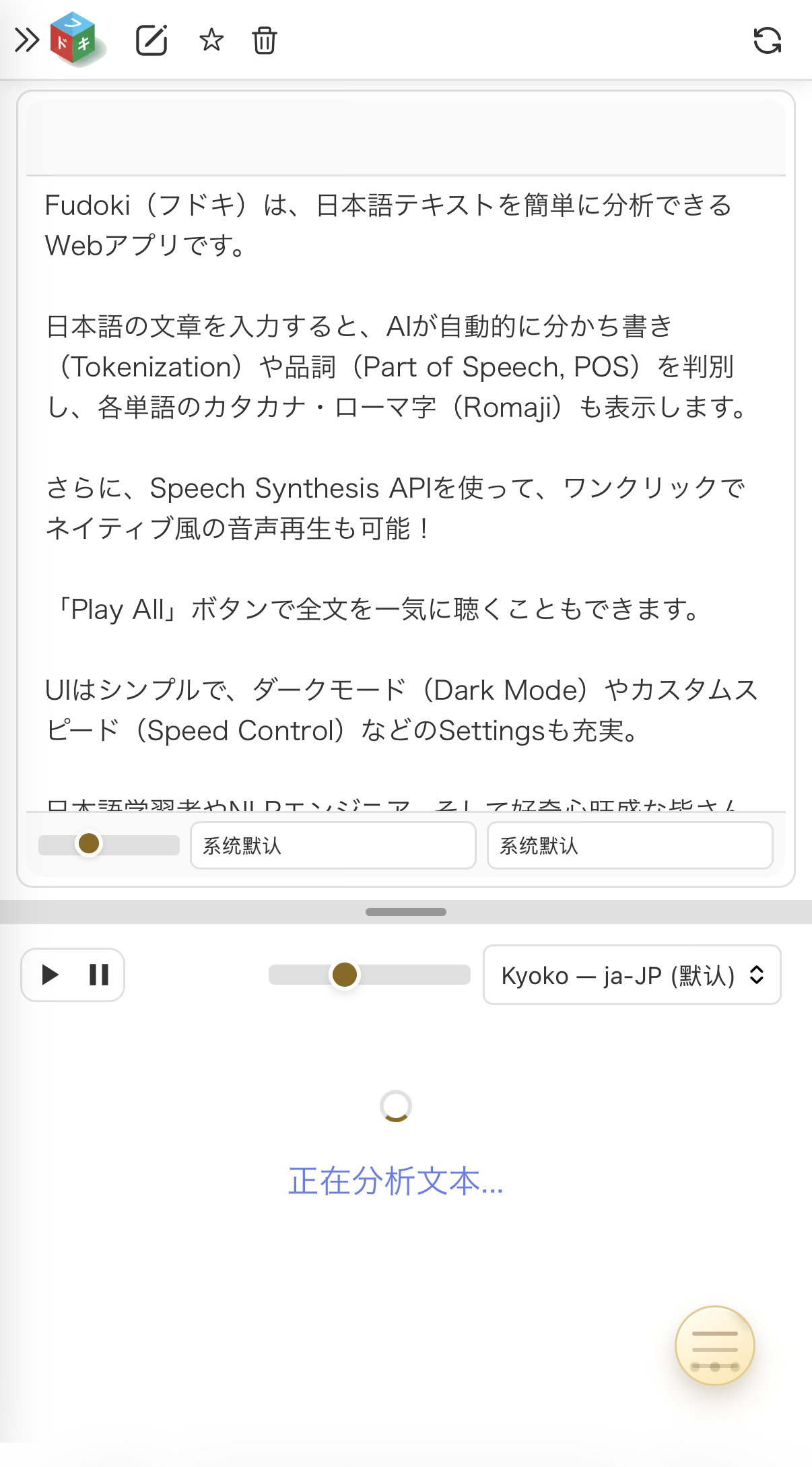
Task: Open the floating settings button
Action: pyautogui.click(x=714, y=1346)
